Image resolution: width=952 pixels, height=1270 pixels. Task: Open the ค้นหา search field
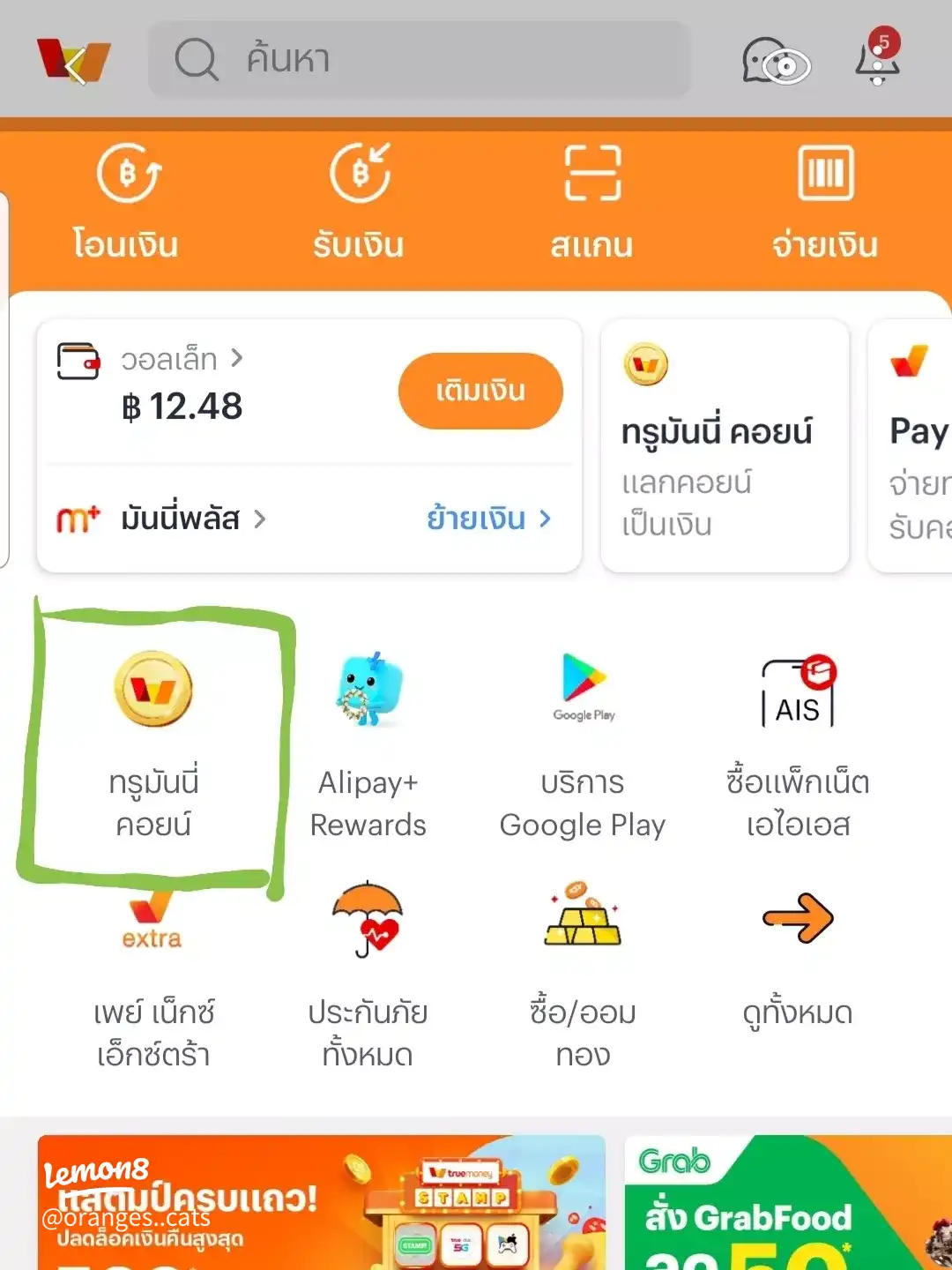coord(419,59)
